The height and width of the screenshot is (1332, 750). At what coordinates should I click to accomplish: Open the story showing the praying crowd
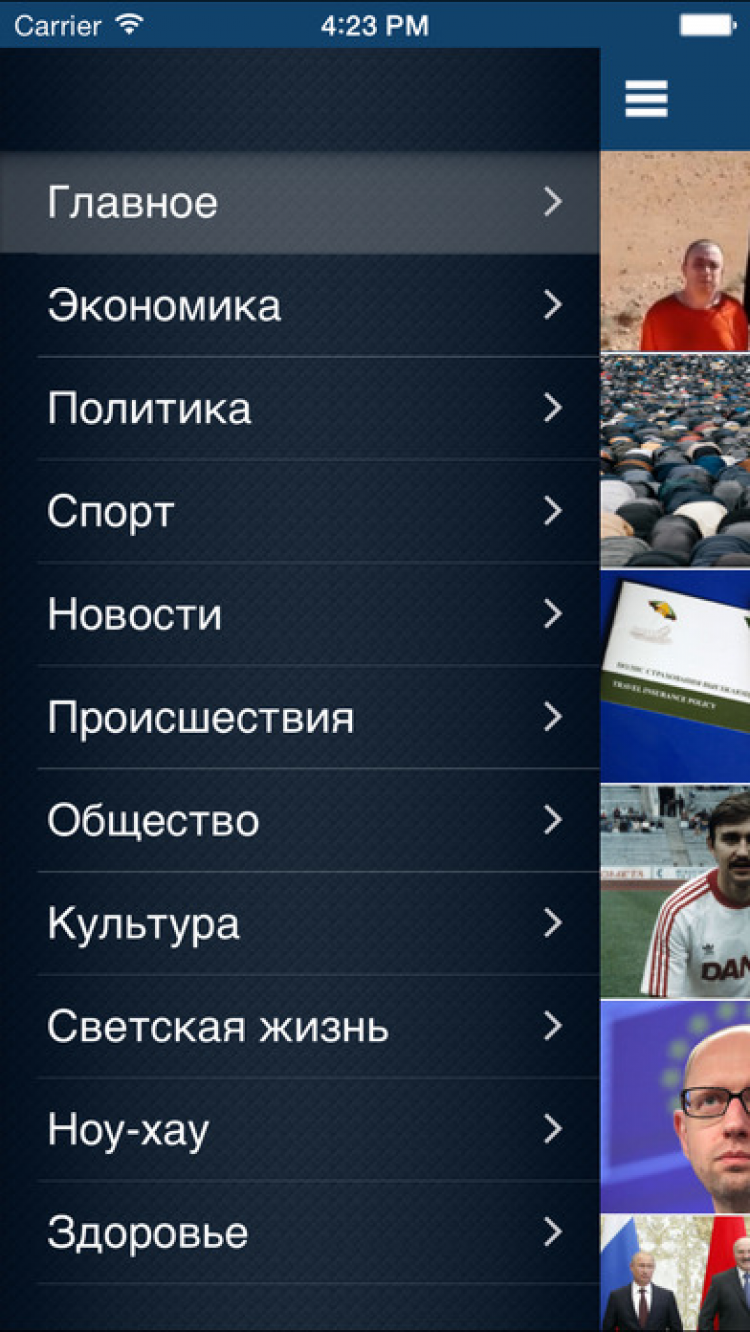(676, 462)
